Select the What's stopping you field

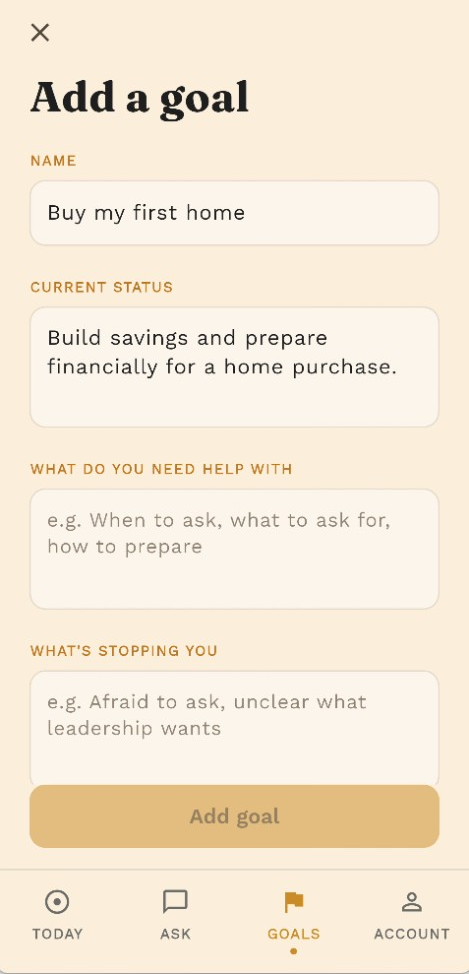234,728
